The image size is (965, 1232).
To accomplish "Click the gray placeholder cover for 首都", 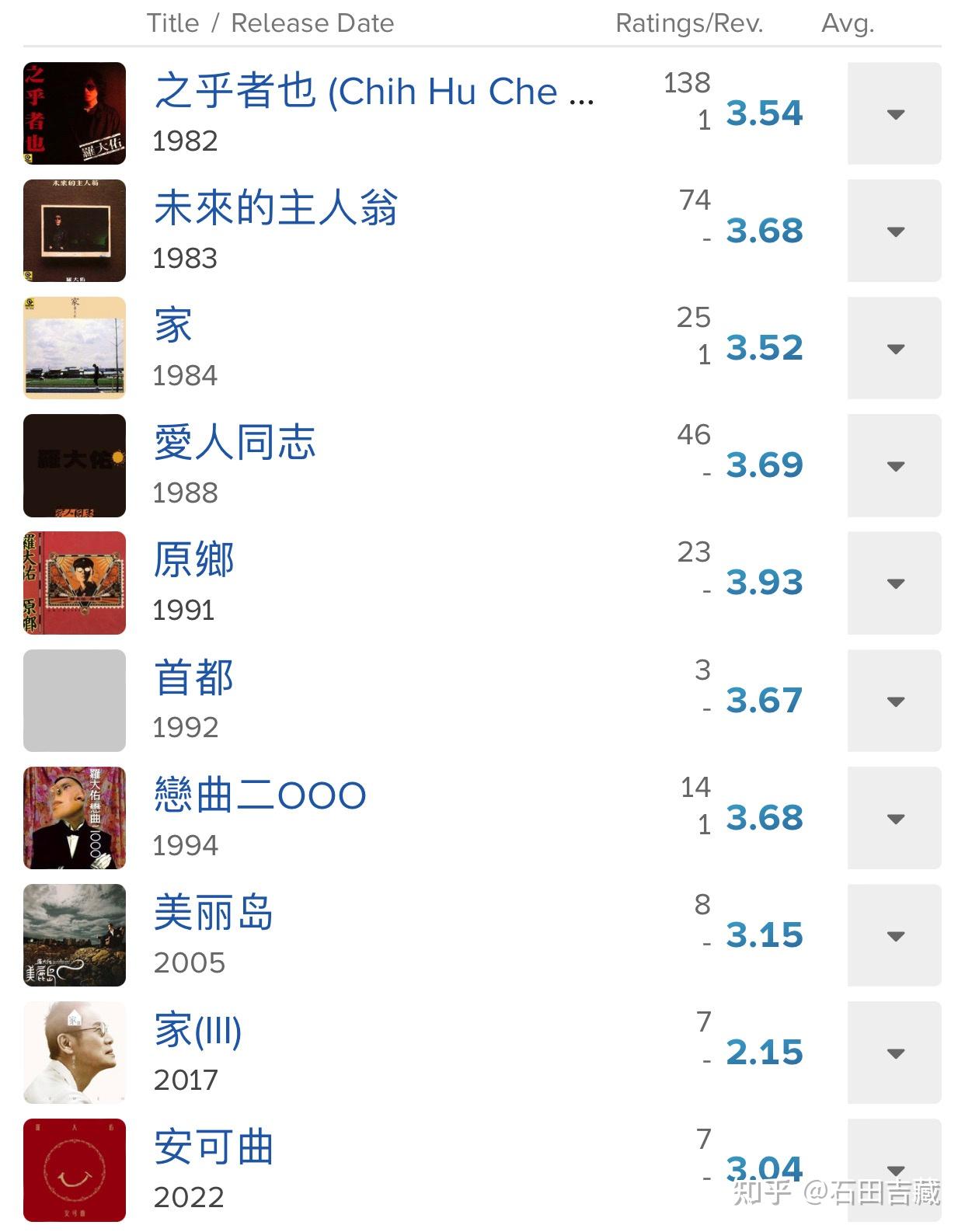I will pos(74,701).
